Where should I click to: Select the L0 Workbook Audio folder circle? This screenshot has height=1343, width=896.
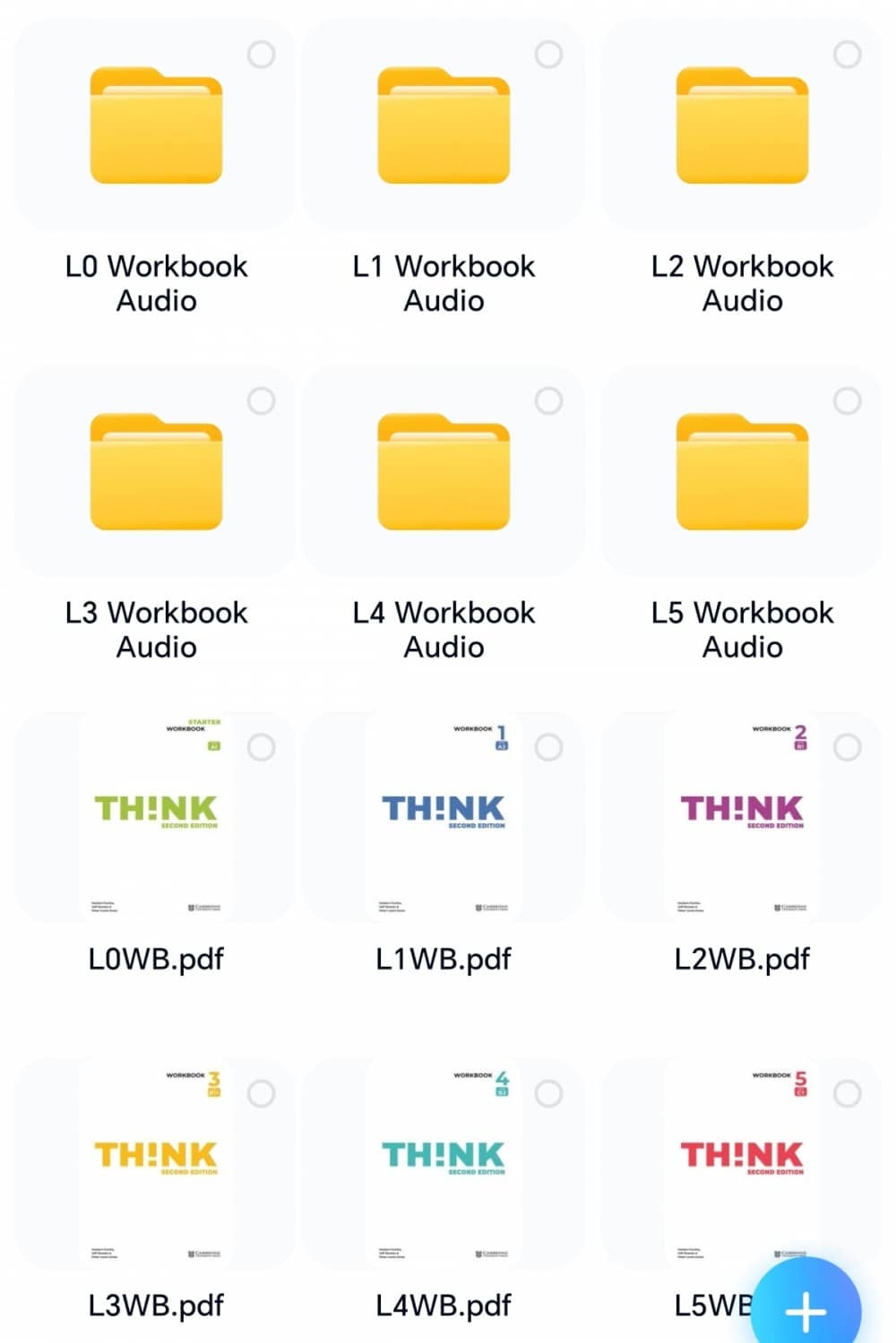(x=262, y=55)
